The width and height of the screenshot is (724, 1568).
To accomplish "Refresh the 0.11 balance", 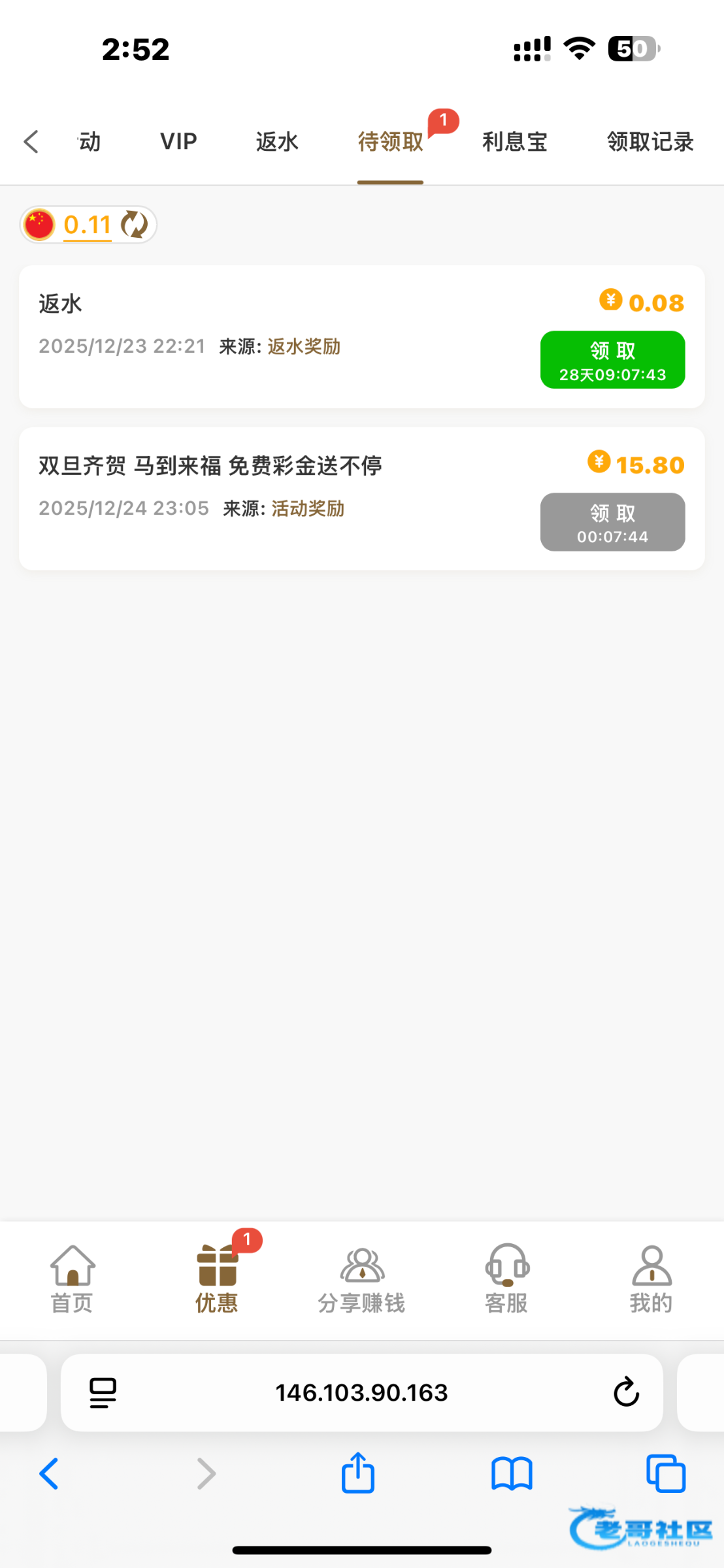I will pyautogui.click(x=135, y=225).
